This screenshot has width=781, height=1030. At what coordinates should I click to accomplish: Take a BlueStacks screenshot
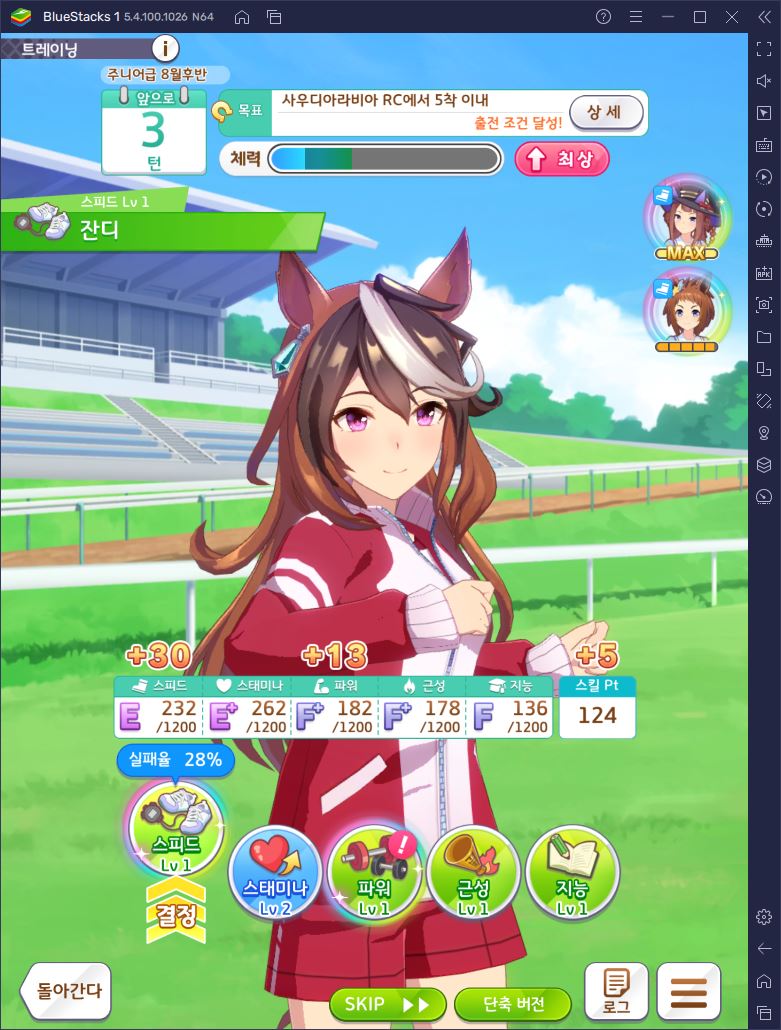click(x=764, y=305)
